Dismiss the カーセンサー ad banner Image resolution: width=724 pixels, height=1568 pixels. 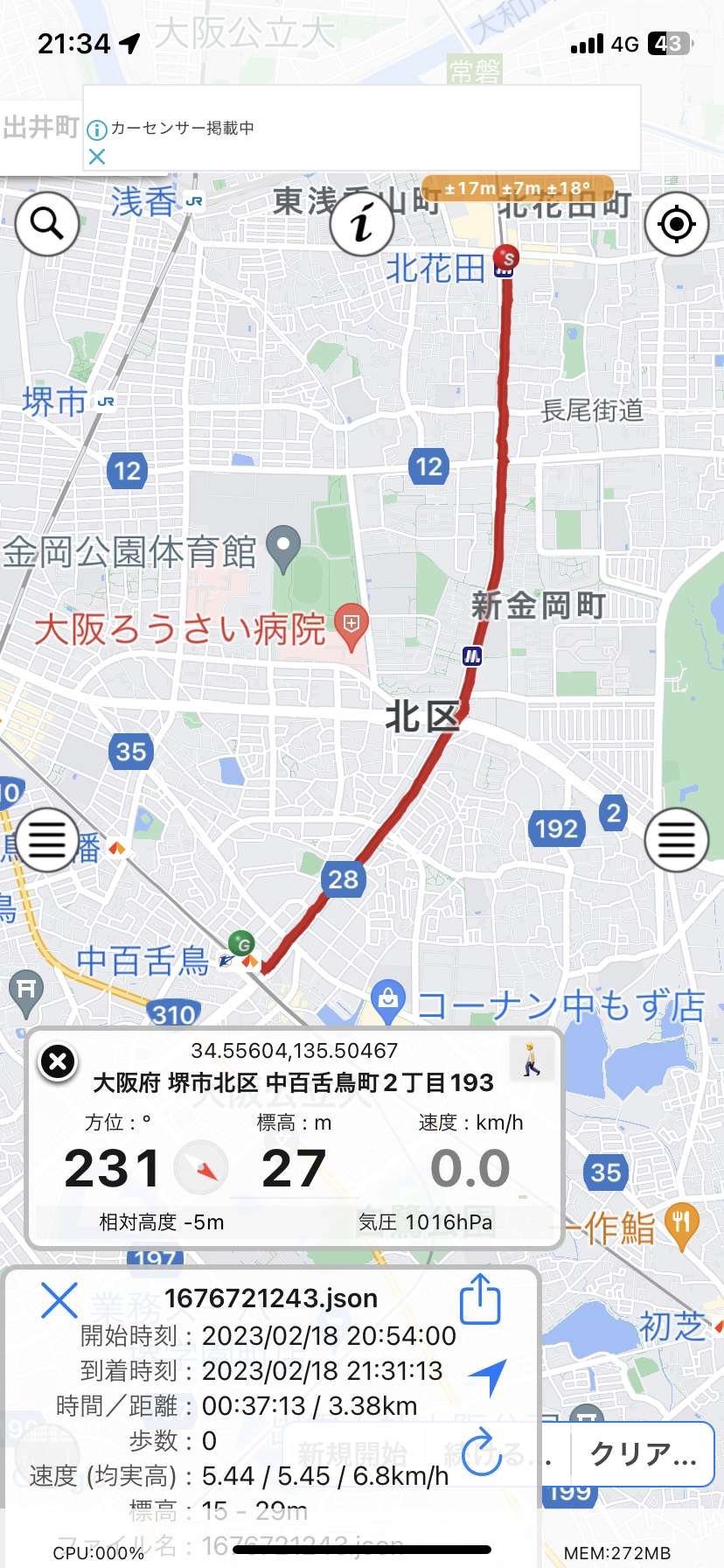click(x=97, y=157)
